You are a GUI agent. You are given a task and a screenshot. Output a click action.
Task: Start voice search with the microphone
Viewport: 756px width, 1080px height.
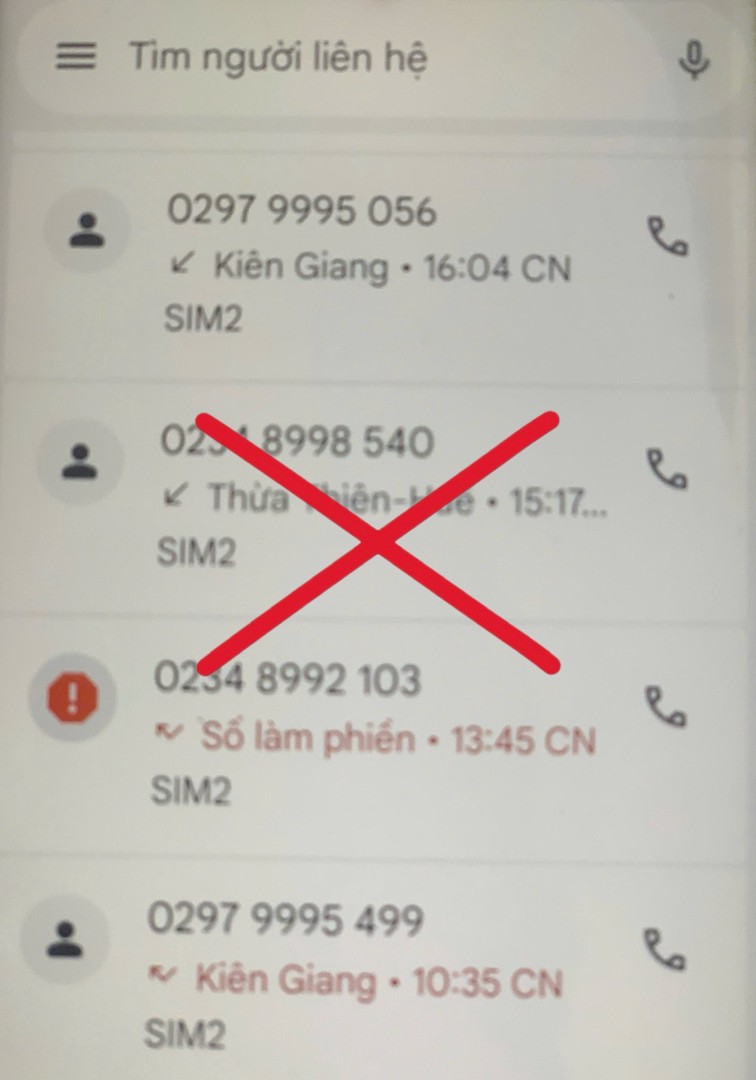[x=692, y=60]
